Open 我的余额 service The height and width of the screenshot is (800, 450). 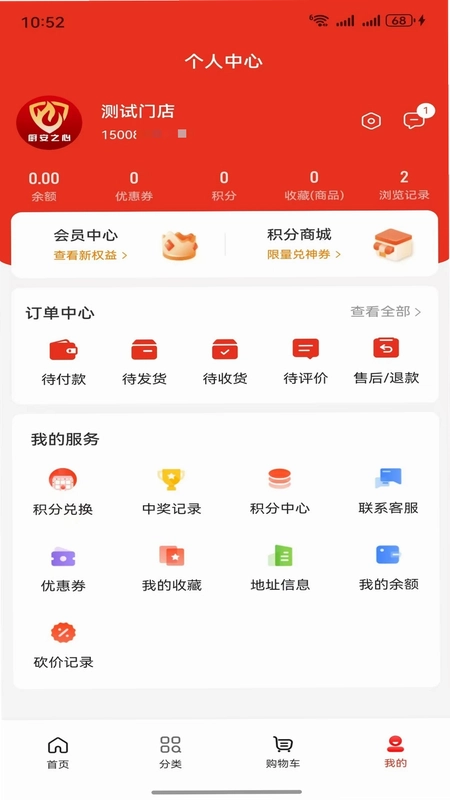pos(388,568)
